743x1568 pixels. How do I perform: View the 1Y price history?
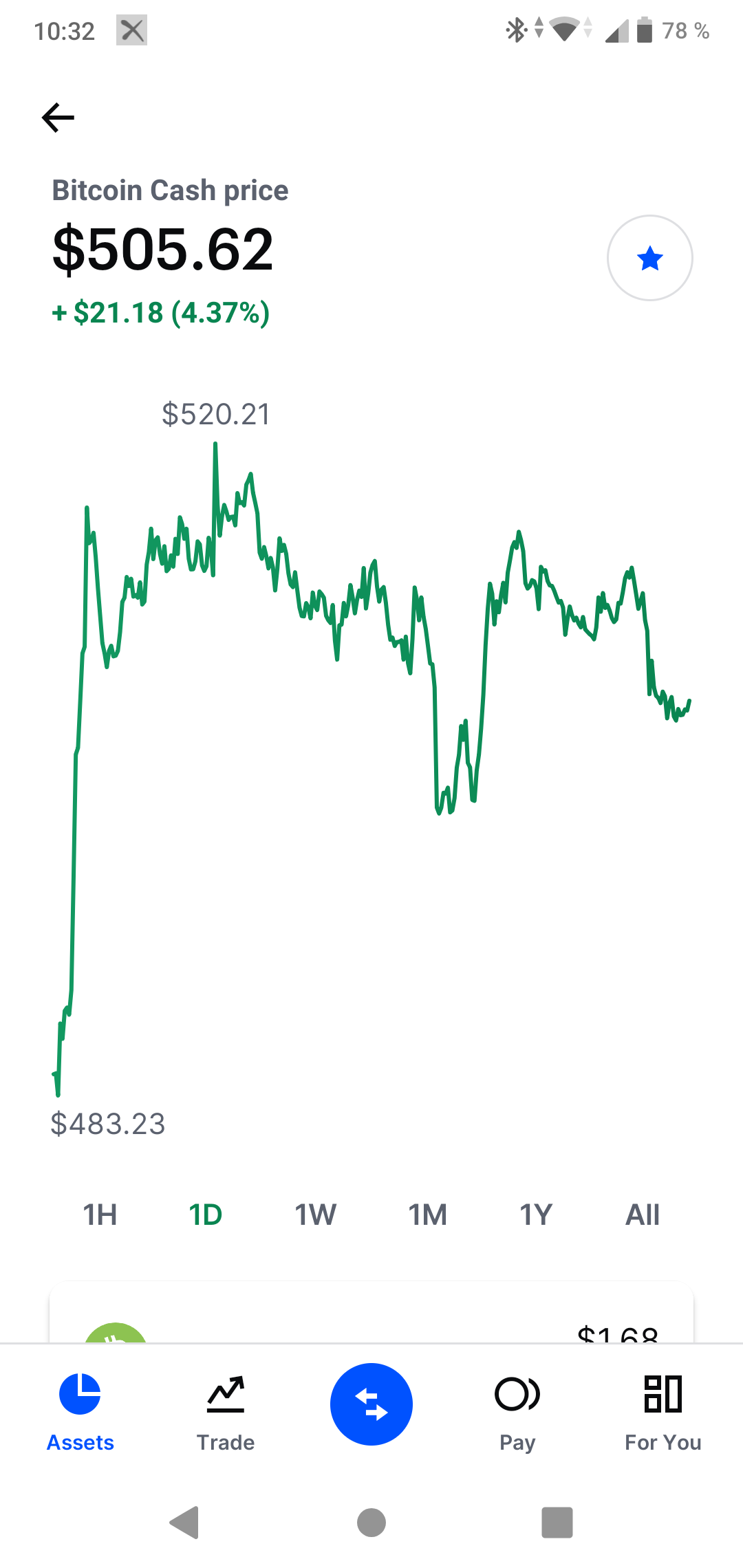[x=536, y=1215]
